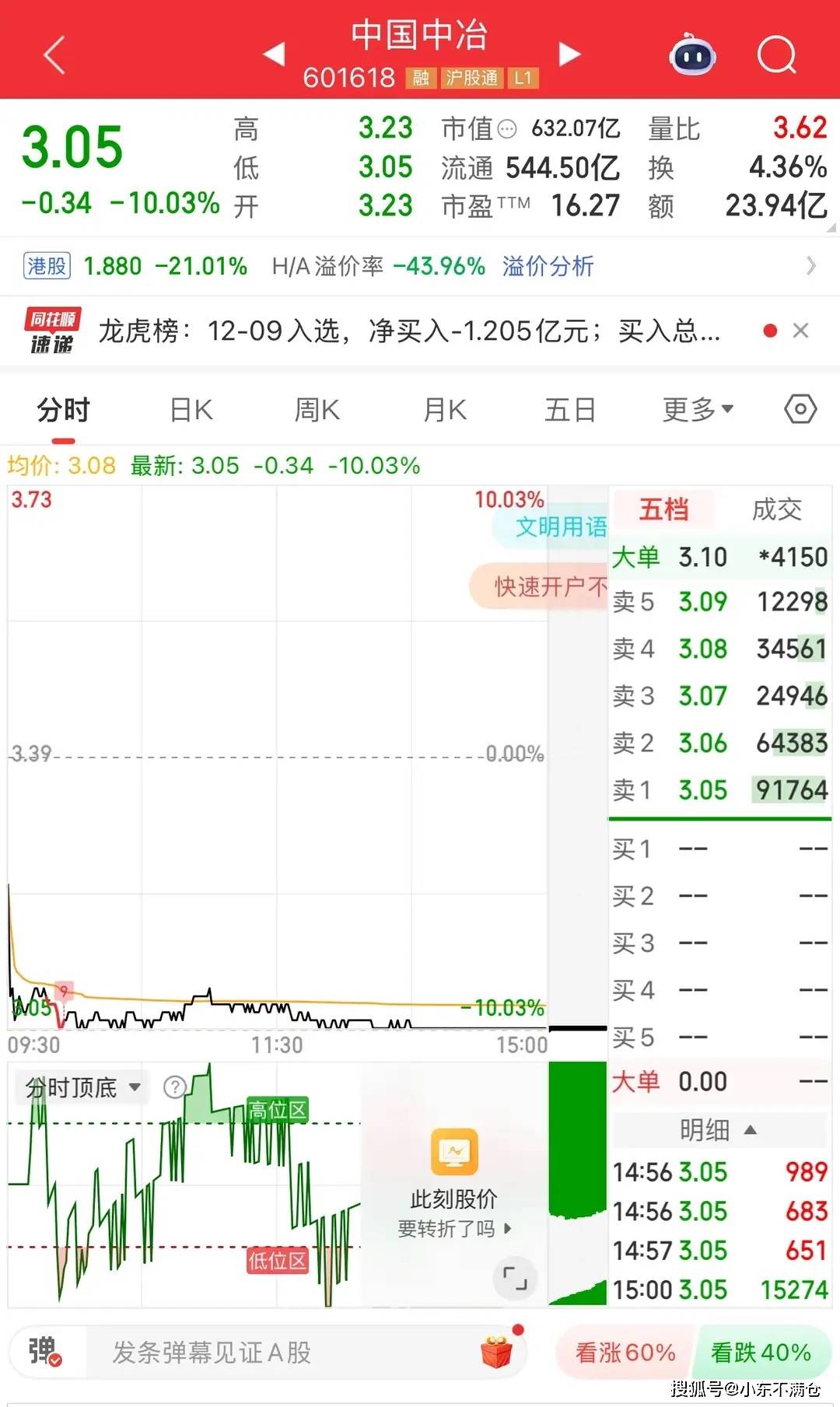Go back using the top-left arrow

[x=54, y=55]
